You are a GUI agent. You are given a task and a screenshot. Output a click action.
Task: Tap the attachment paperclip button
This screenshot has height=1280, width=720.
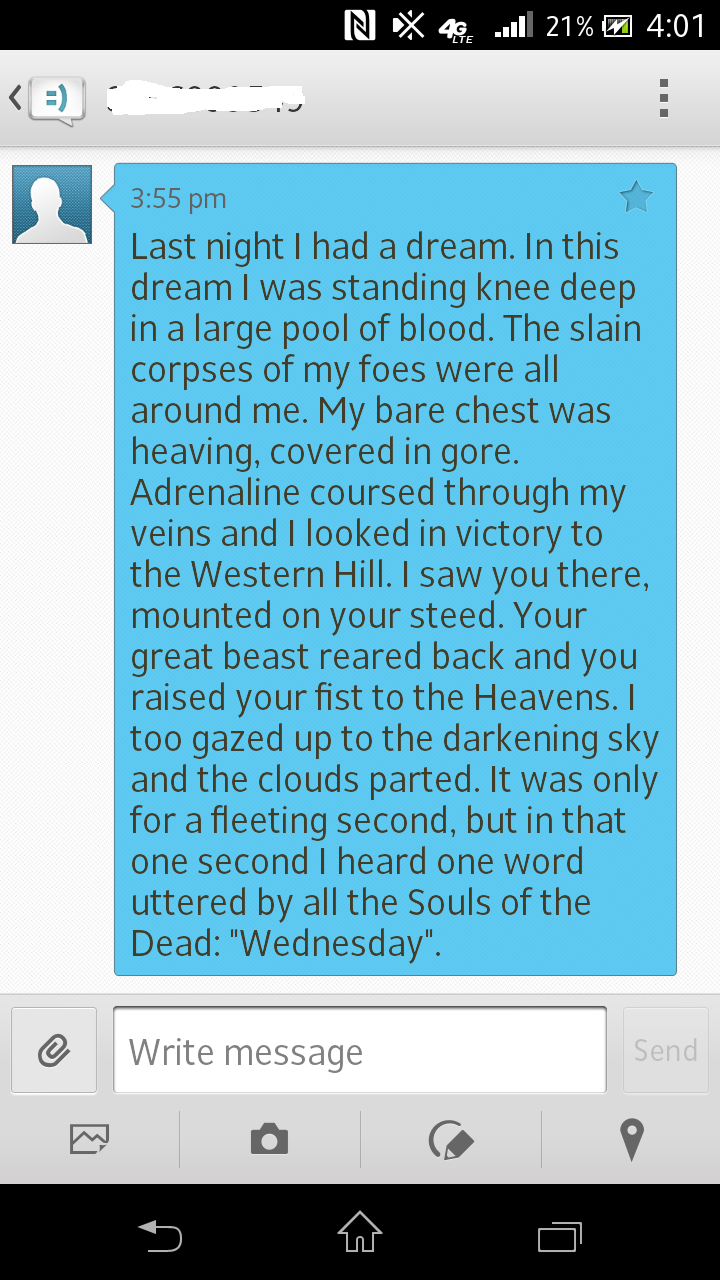pyautogui.click(x=54, y=1050)
